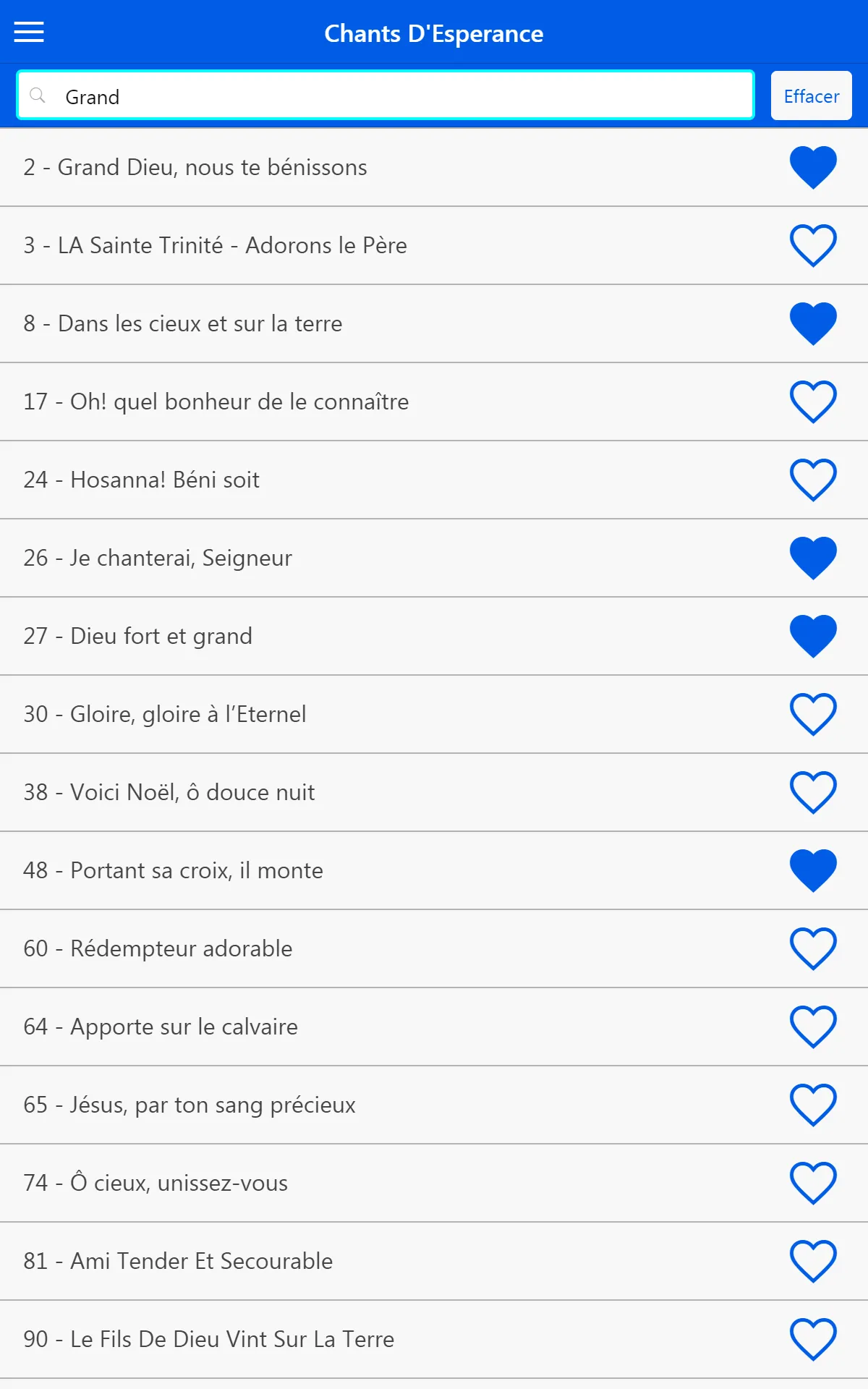The width and height of the screenshot is (868, 1389).
Task: Like hymn 30 Gloire, gloire à l'Eternel
Action: (813, 715)
